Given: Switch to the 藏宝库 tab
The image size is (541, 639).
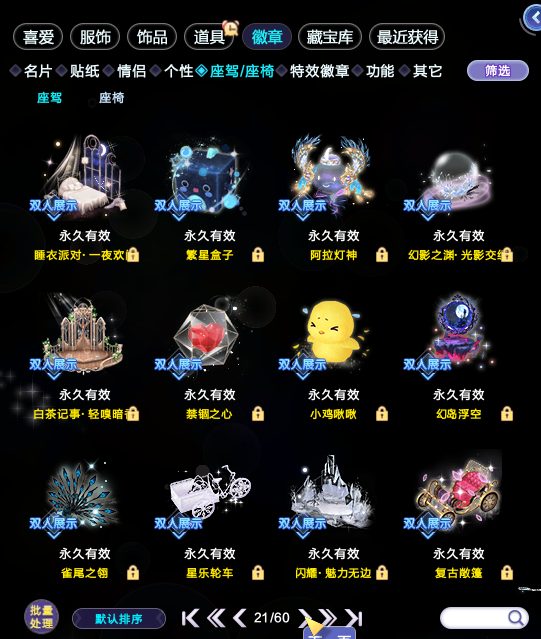Looking at the screenshot, I should point(330,37).
